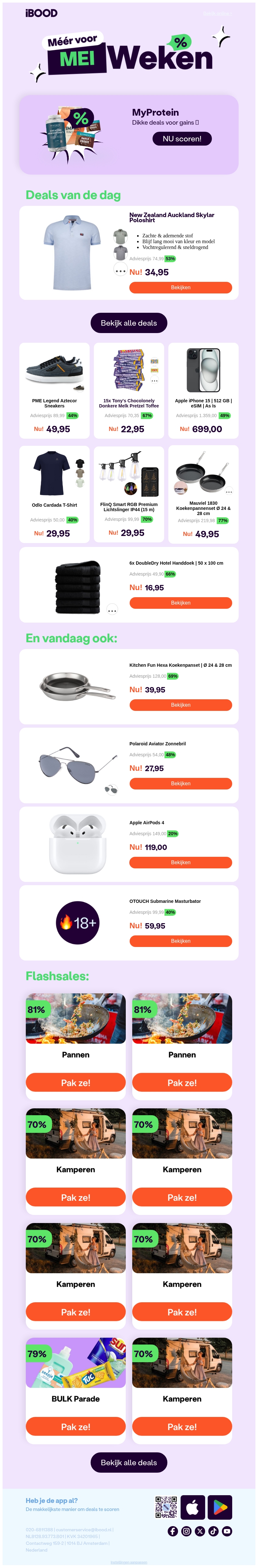This screenshot has height=1568, width=258.
Task: Open the PME Legend Aztecor Sneakers card
Action: coord(54,390)
